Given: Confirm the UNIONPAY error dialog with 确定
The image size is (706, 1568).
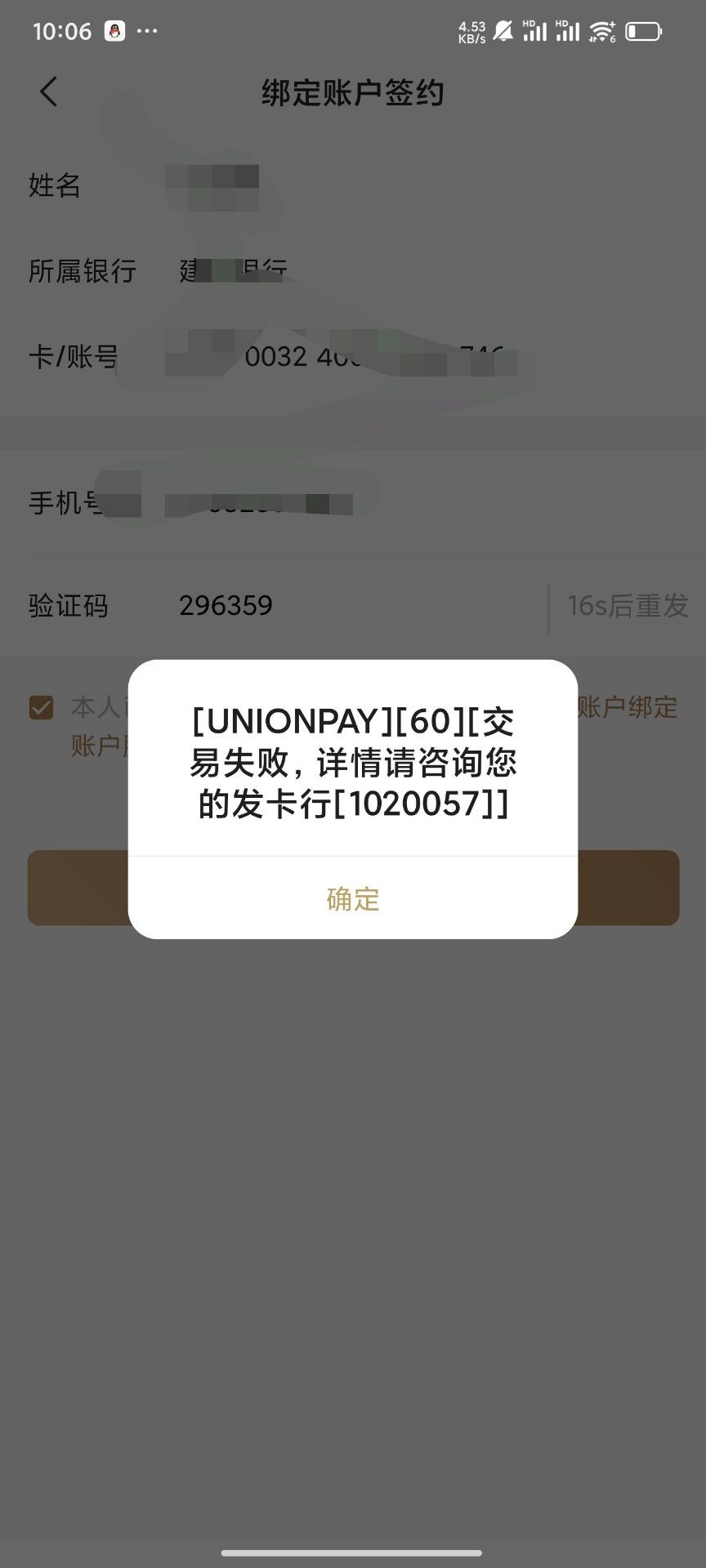Looking at the screenshot, I should point(353,898).
